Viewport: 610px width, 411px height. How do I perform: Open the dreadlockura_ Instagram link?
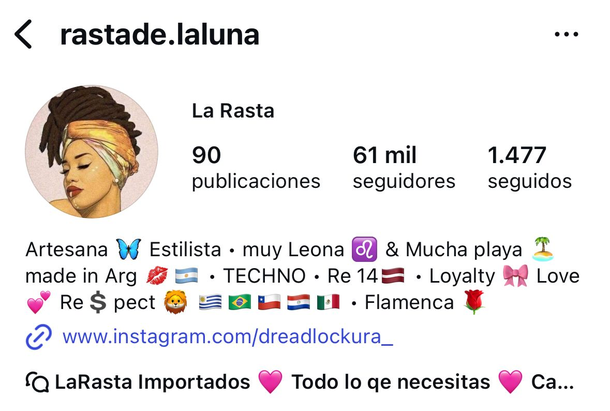coord(227,337)
